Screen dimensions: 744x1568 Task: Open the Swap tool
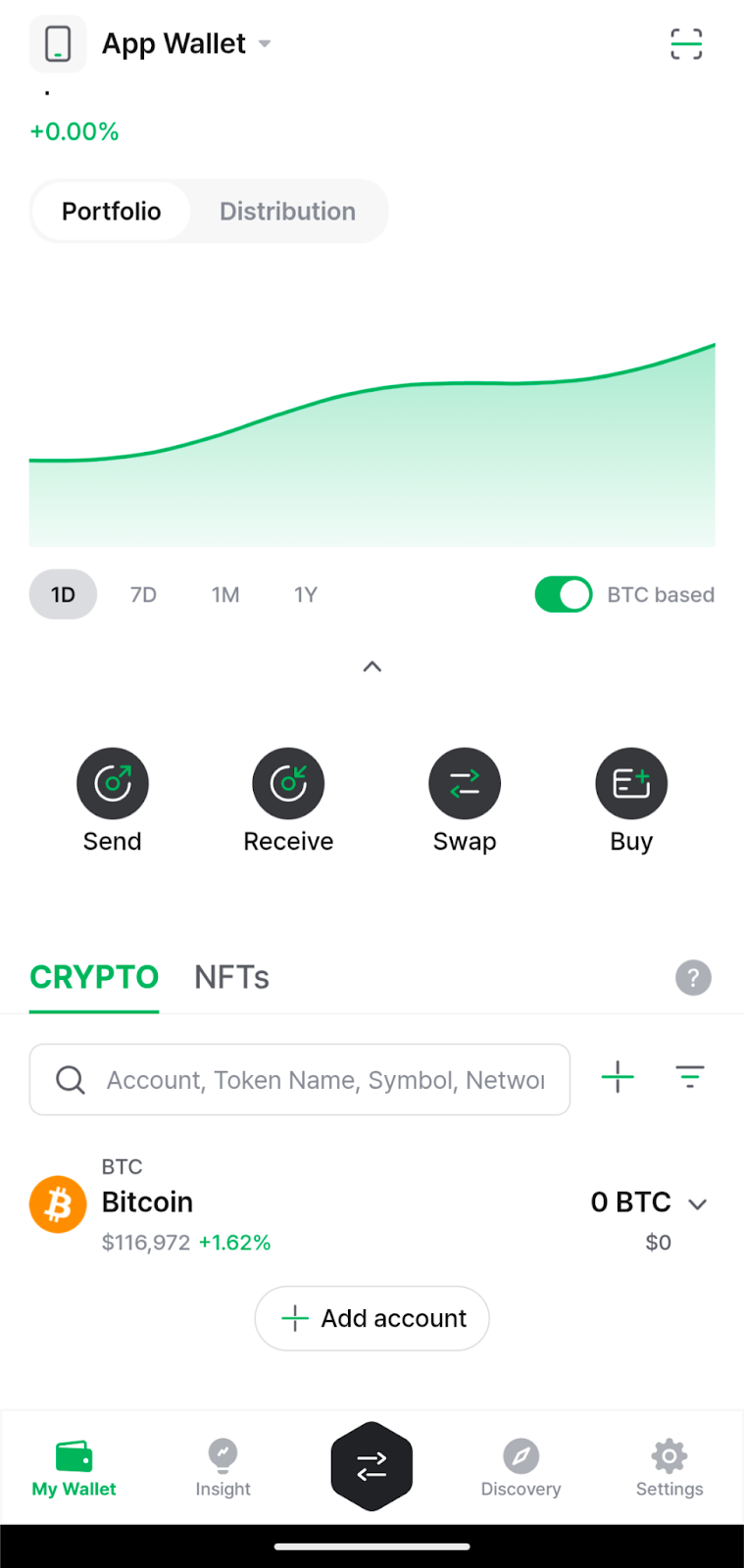pyautogui.click(x=465, y=783)
